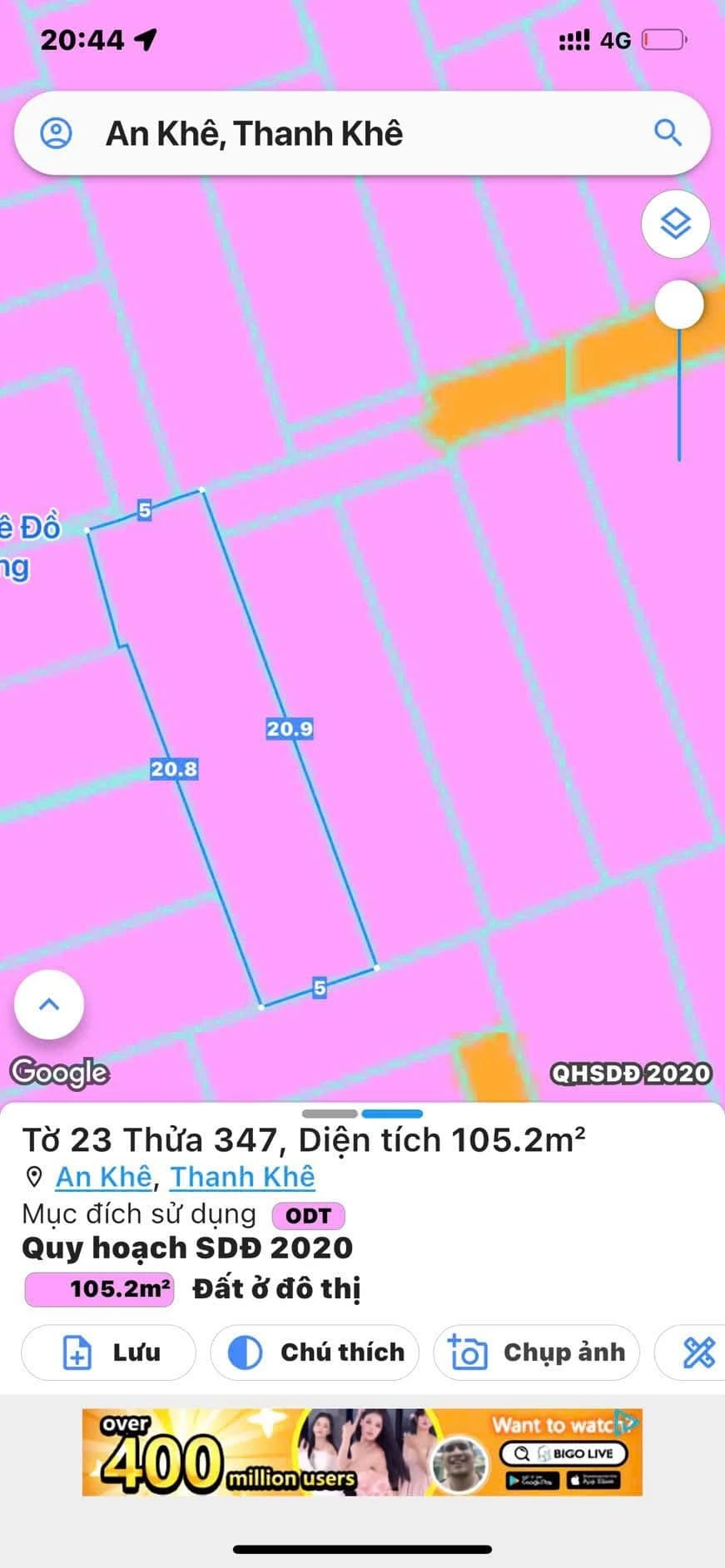Open the An Khê, Thanh Khê search field
The width and height of the screenshot is (725, 1568).
362,133
